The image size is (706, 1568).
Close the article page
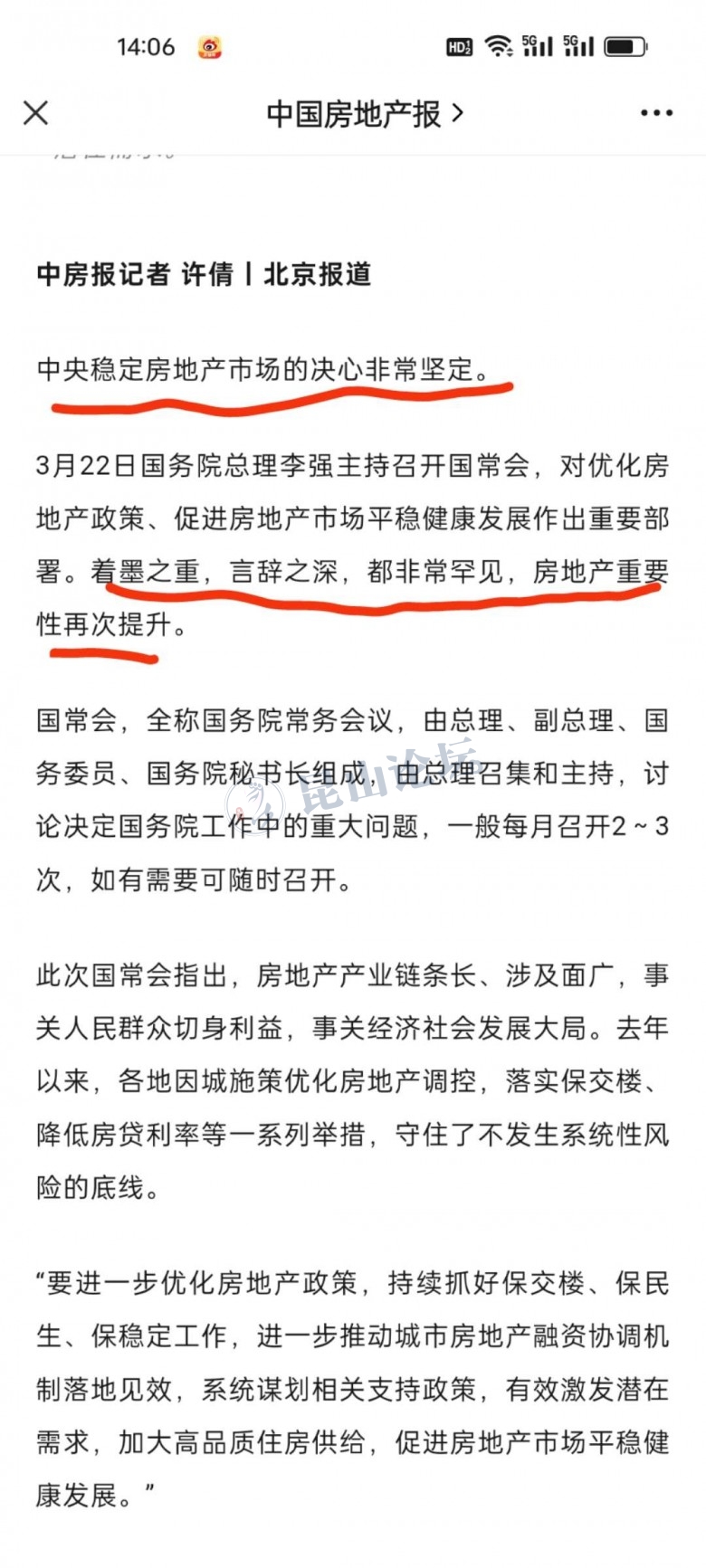(35, 113)
